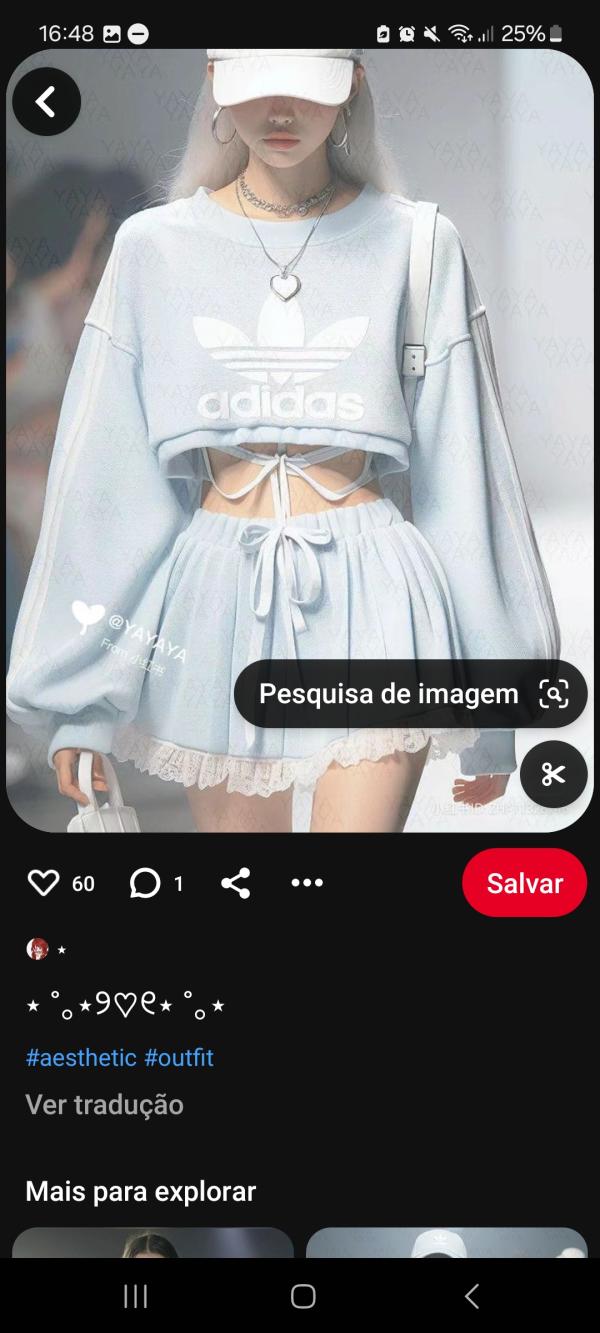
Task: Share this pin
Action: [x=235, y=883]
